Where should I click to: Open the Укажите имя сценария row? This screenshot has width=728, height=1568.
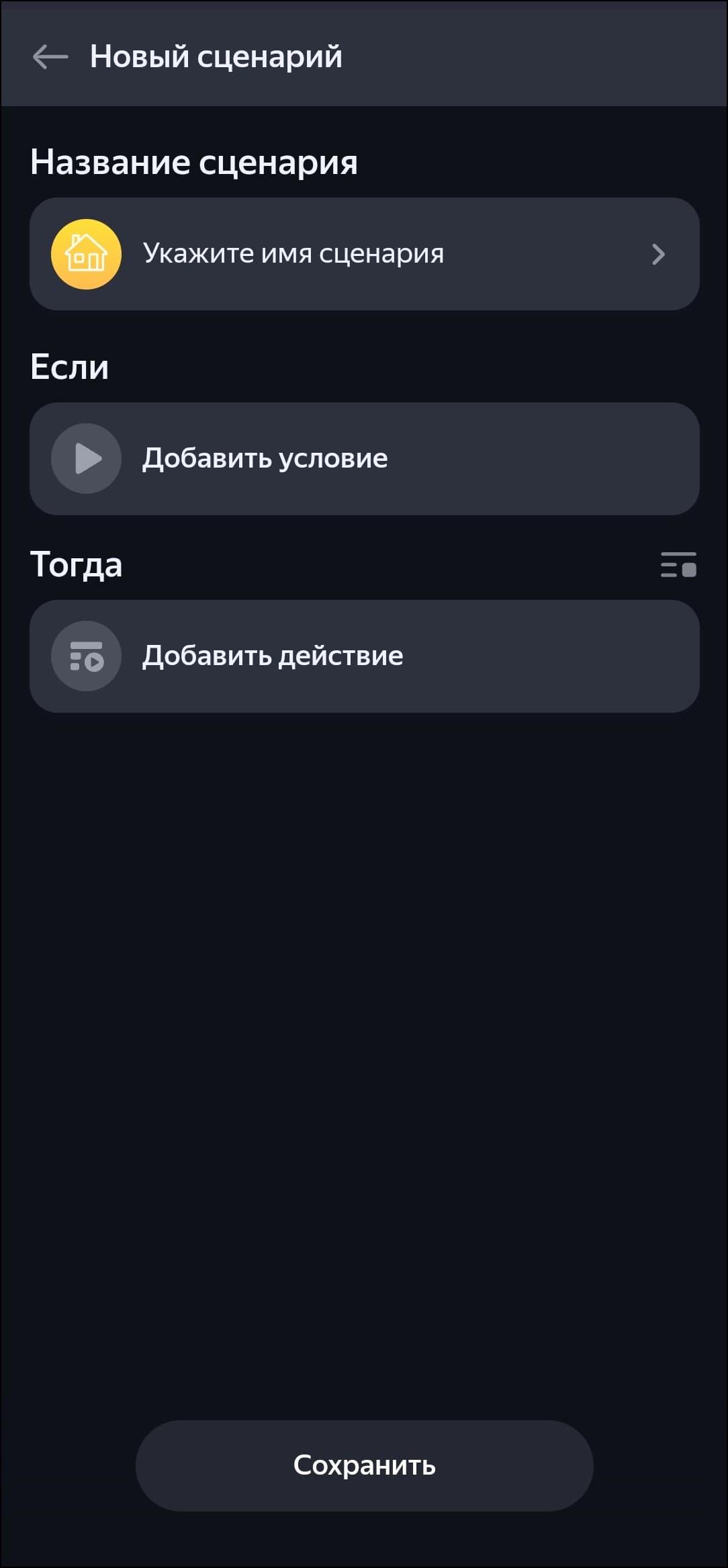pos(364,254)
